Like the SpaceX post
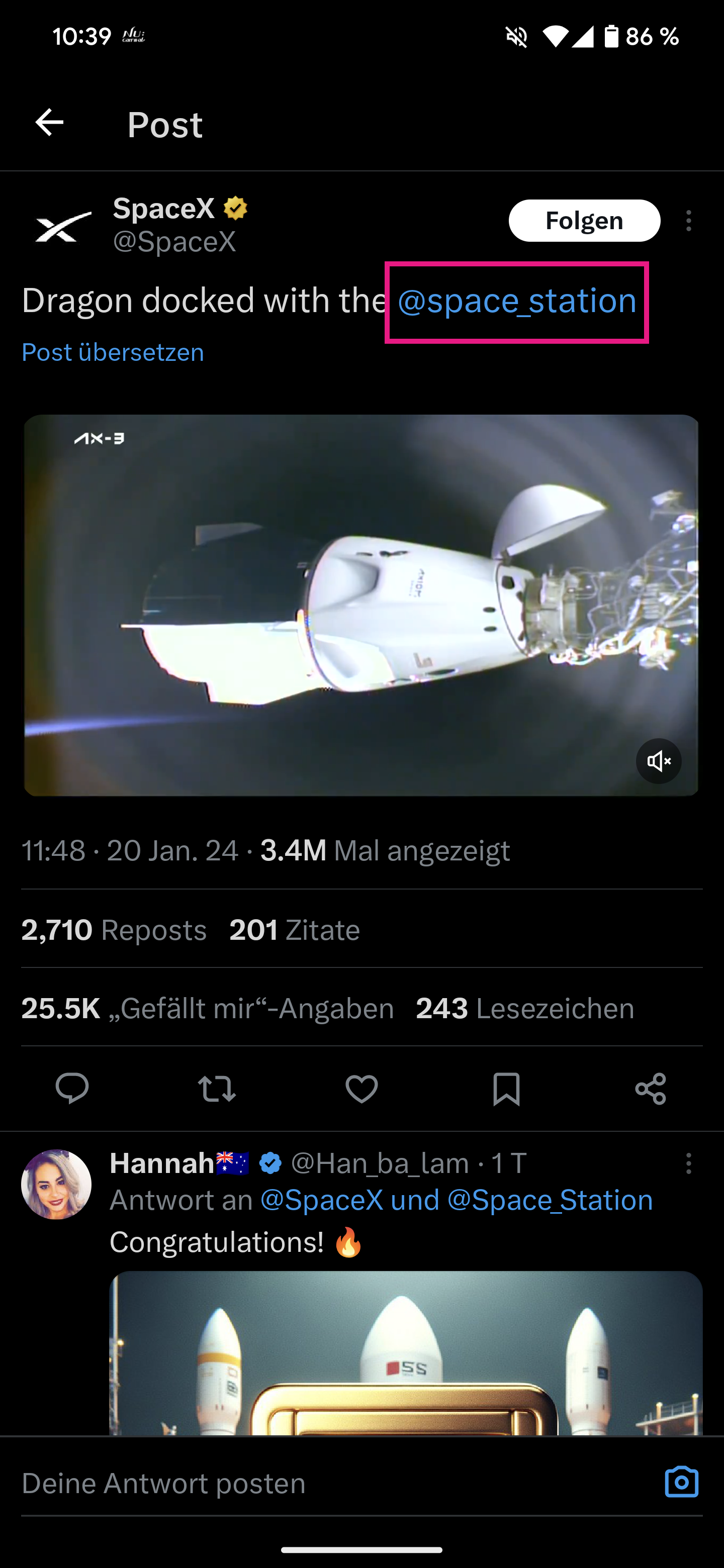Image resolution: width=724 pixels, height=1568 pixels. coord(361,1089)
